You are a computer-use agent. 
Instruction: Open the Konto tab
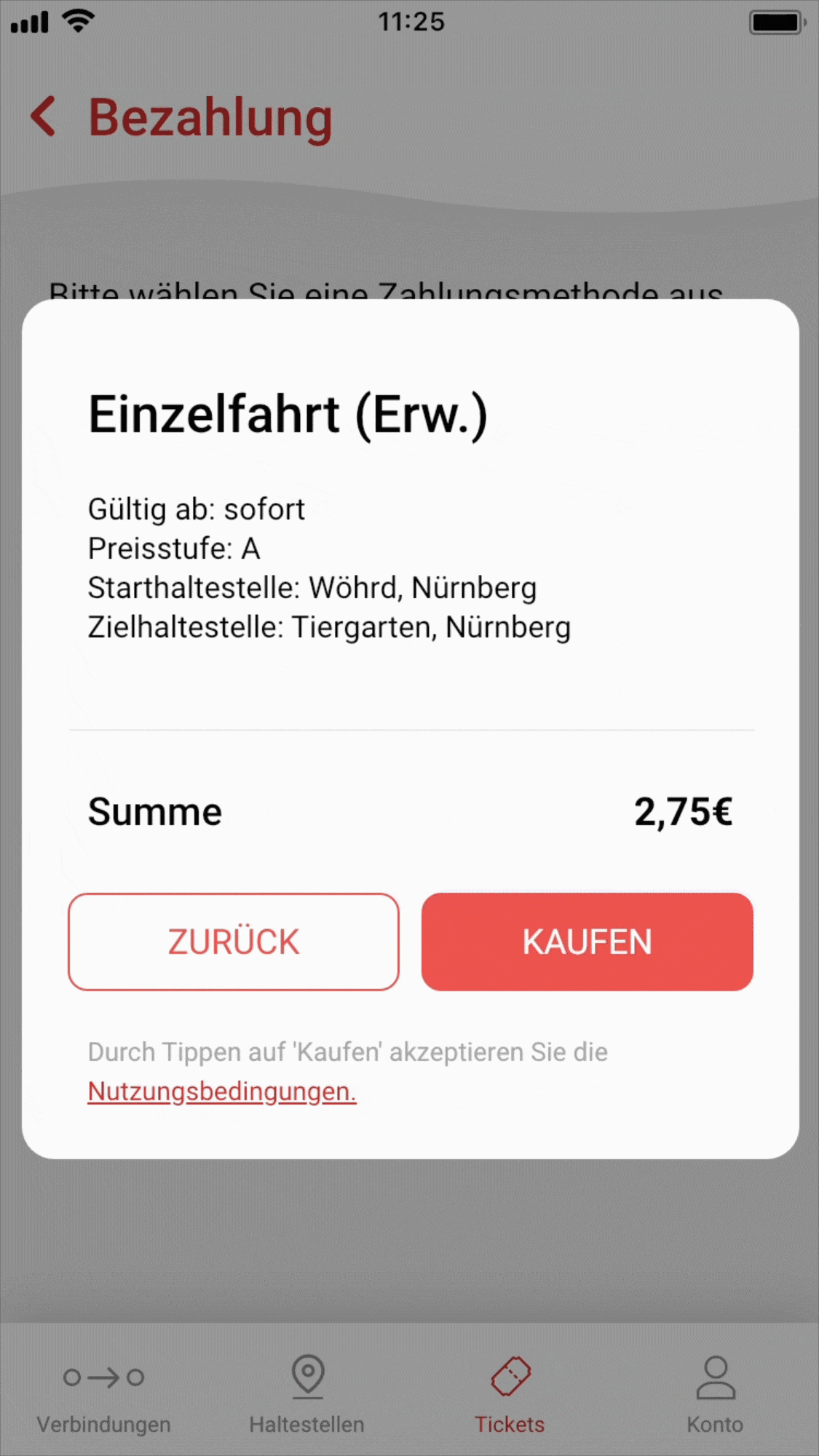point(715,1395)
